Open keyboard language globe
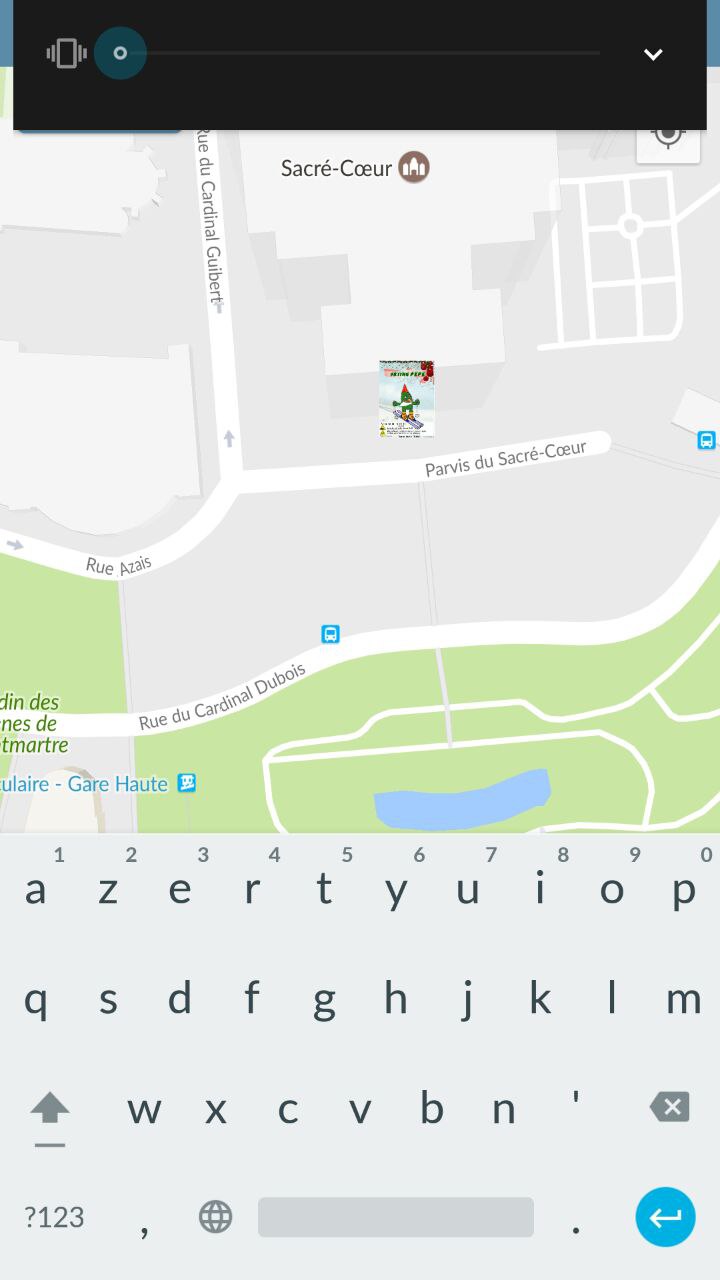Screen dimensions: 720x1280 [x=215, y=1217]
